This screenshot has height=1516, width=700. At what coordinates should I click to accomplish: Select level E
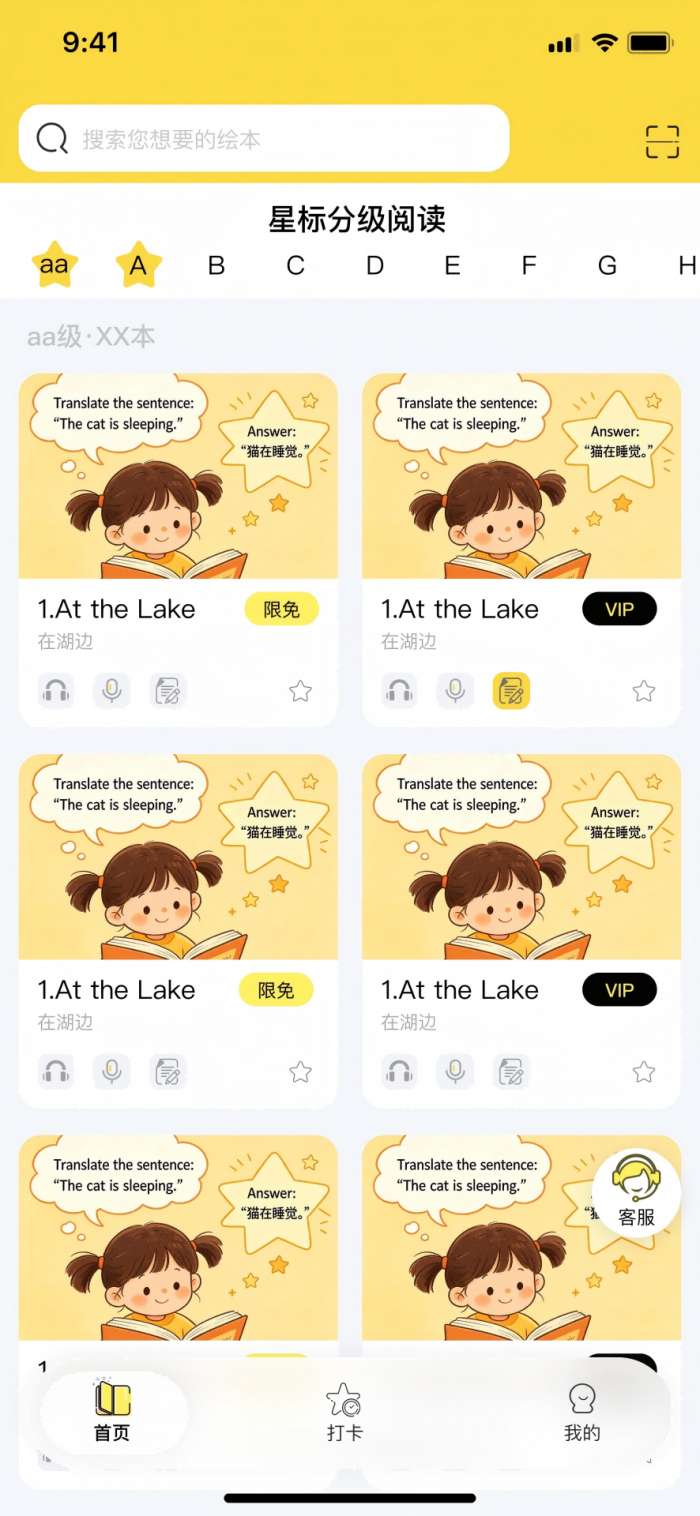click(452, 265)
